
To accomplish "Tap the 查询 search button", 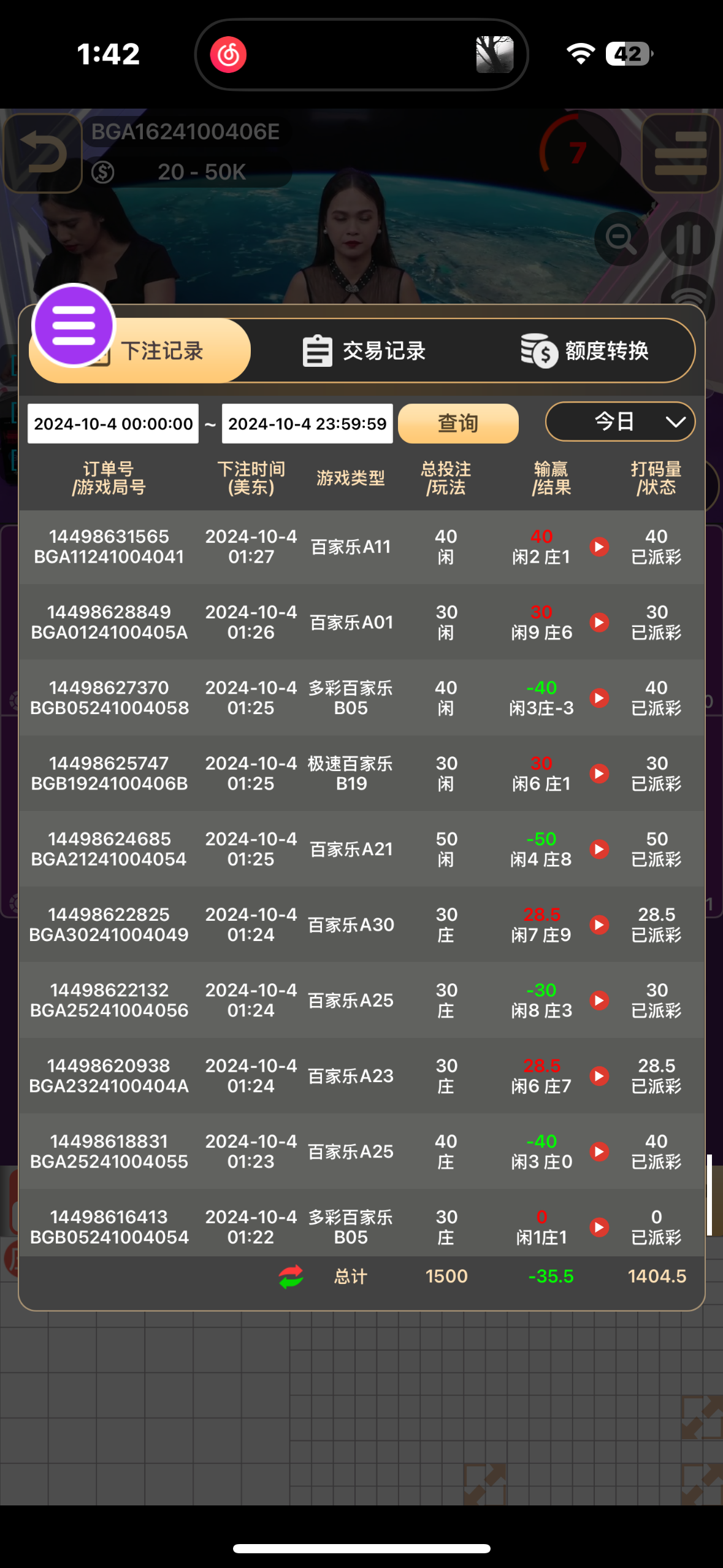I will [458, 423].
